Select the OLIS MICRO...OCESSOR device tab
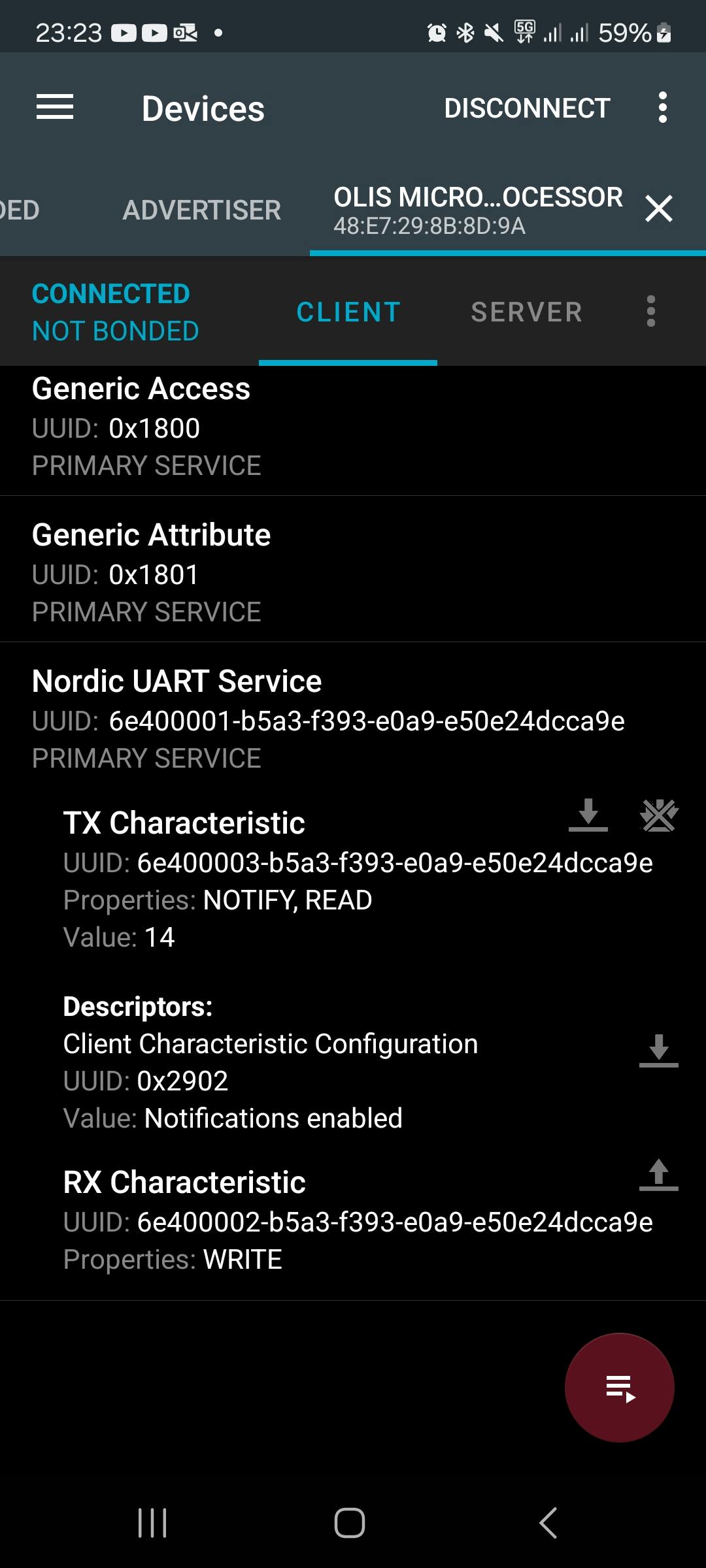 477,210
